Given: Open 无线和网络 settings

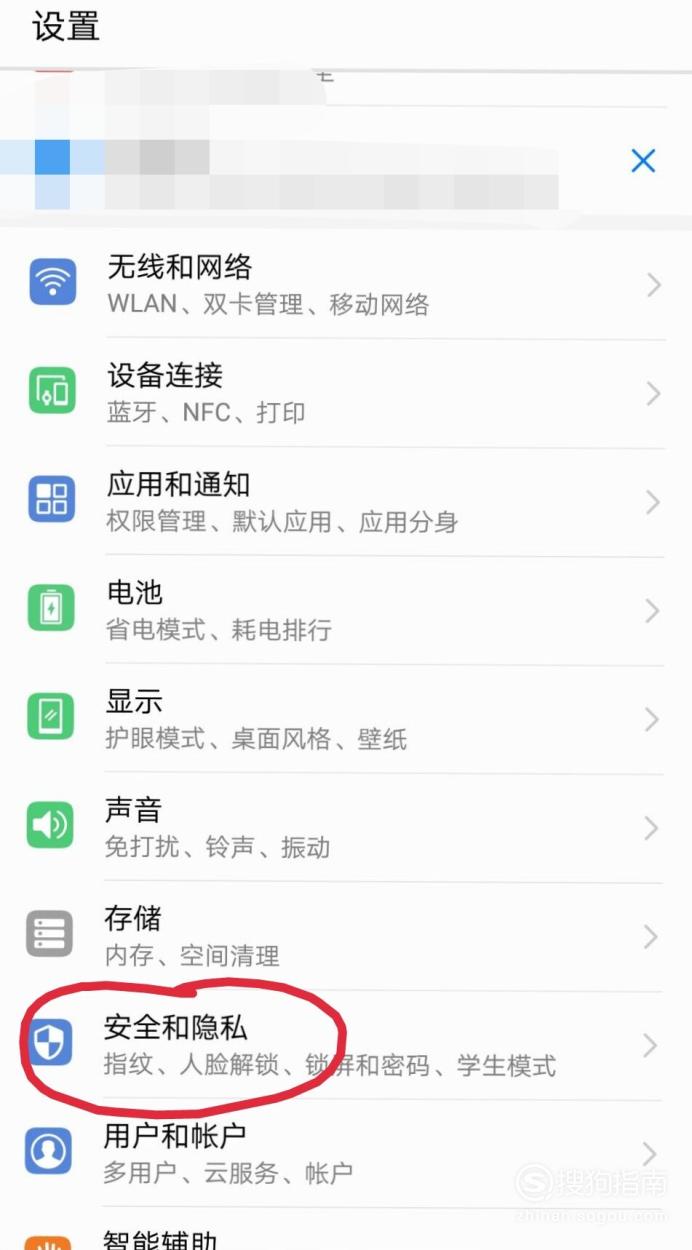Looking at the screenshot, I should pyautogui.click(x=346, y=285).
